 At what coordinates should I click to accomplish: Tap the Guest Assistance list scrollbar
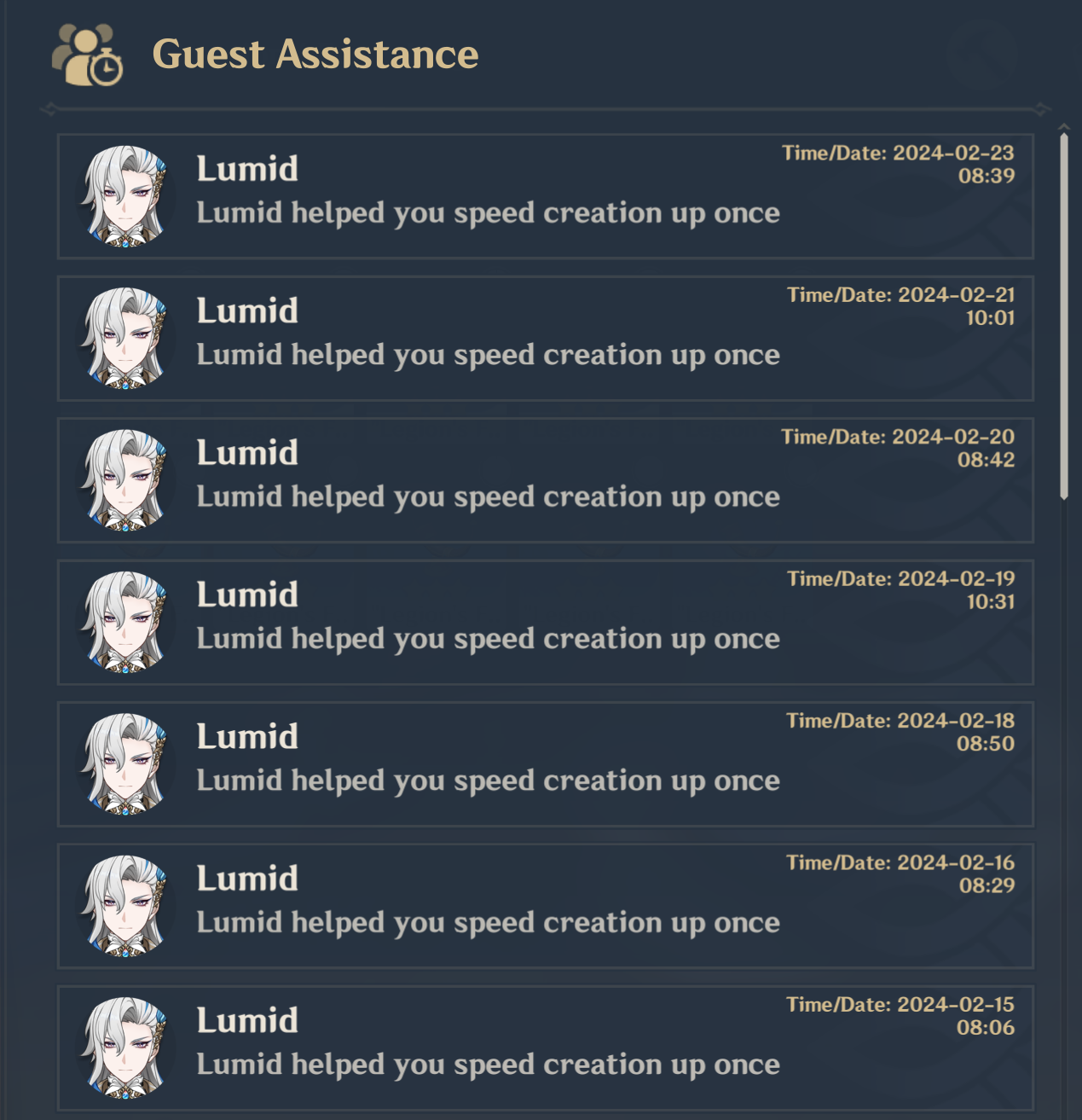[x=1063, y=316]
